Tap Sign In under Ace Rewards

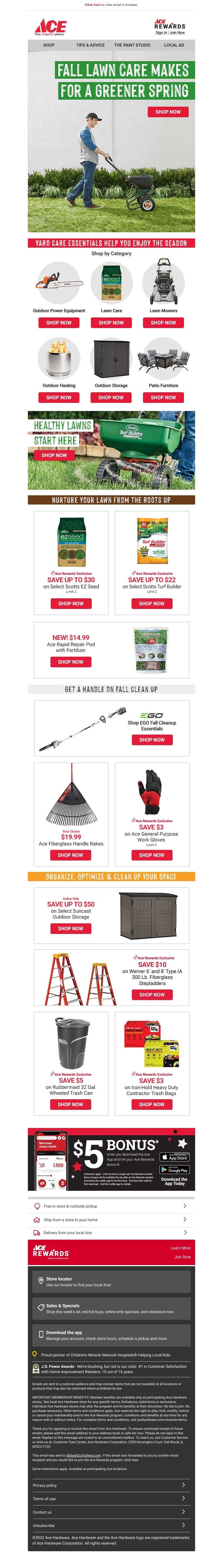[160, 33]
